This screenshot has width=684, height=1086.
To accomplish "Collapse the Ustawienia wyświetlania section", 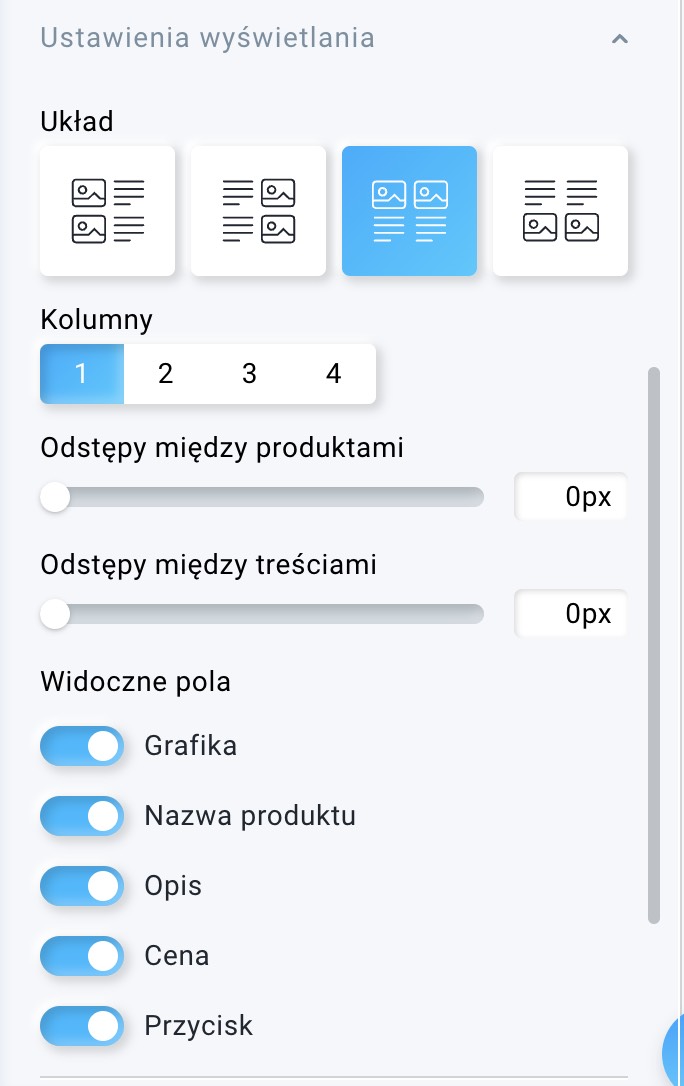I will point(619,39).
